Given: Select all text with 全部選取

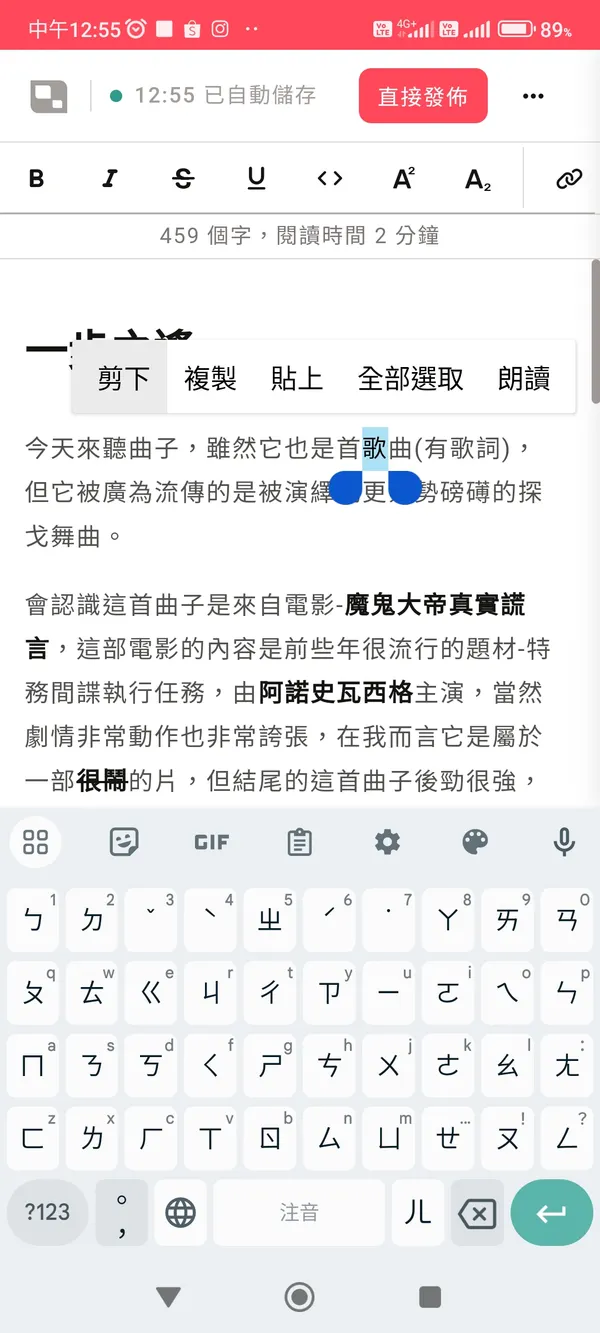Looking at the screenshot, I should [x=411, y=378].
